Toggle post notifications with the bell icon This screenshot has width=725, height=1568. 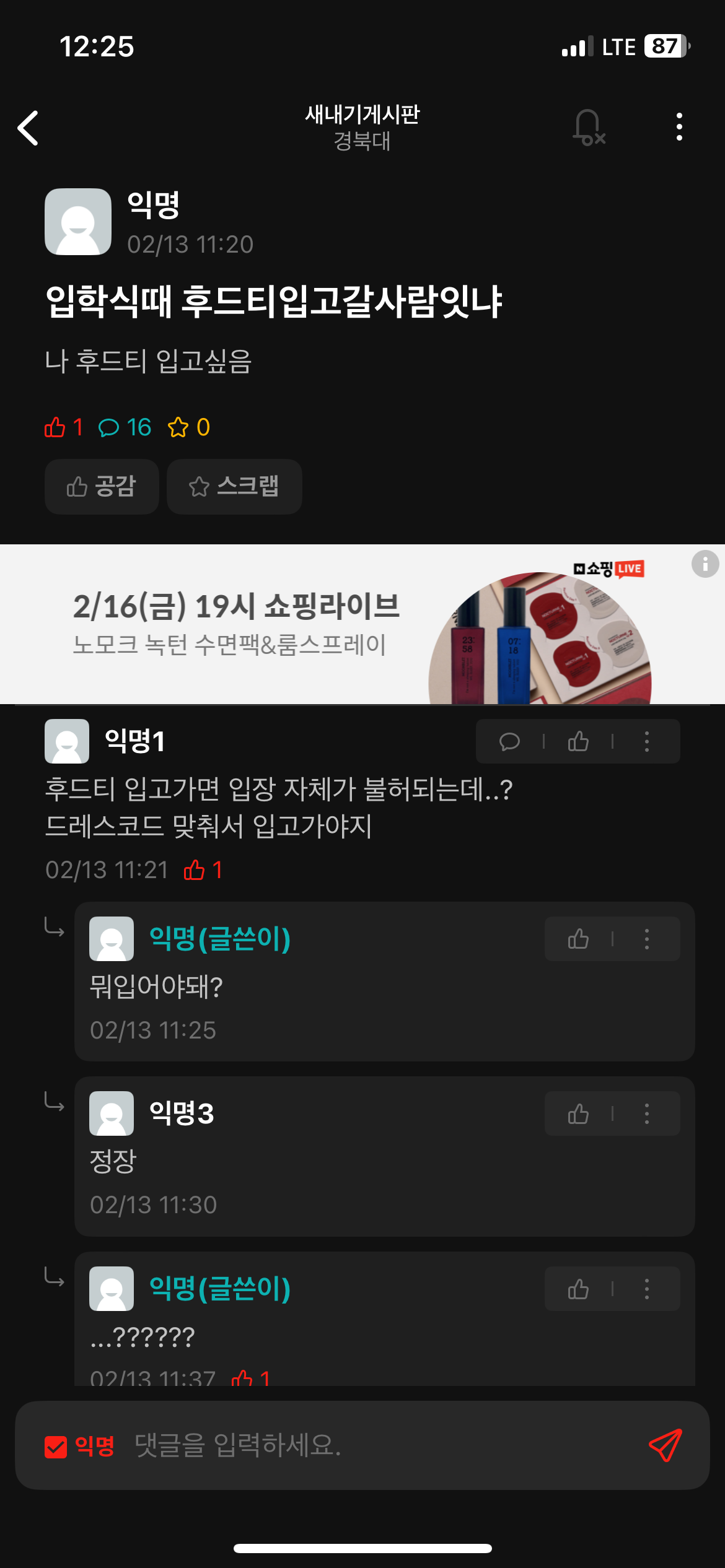pos(588,128)
